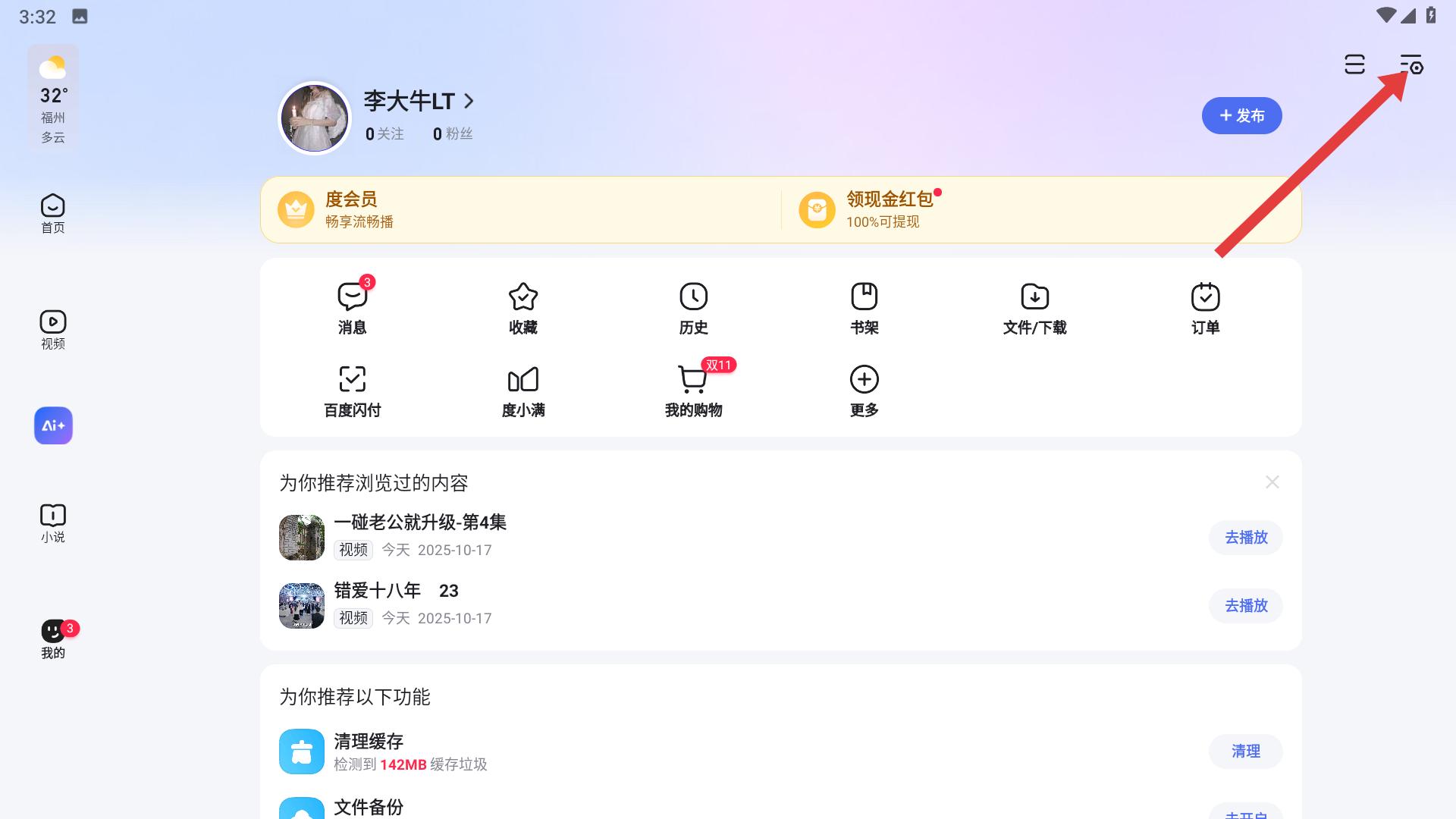Open 订单 orders

tap(1205, 308)
